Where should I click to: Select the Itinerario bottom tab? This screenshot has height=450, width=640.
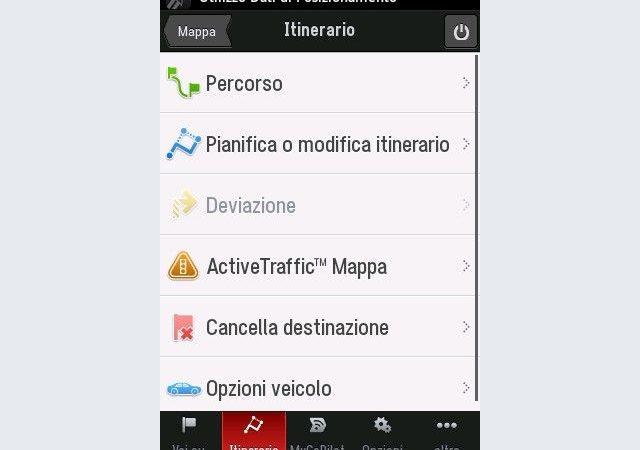pyautogui.click(x=254, y=431)
